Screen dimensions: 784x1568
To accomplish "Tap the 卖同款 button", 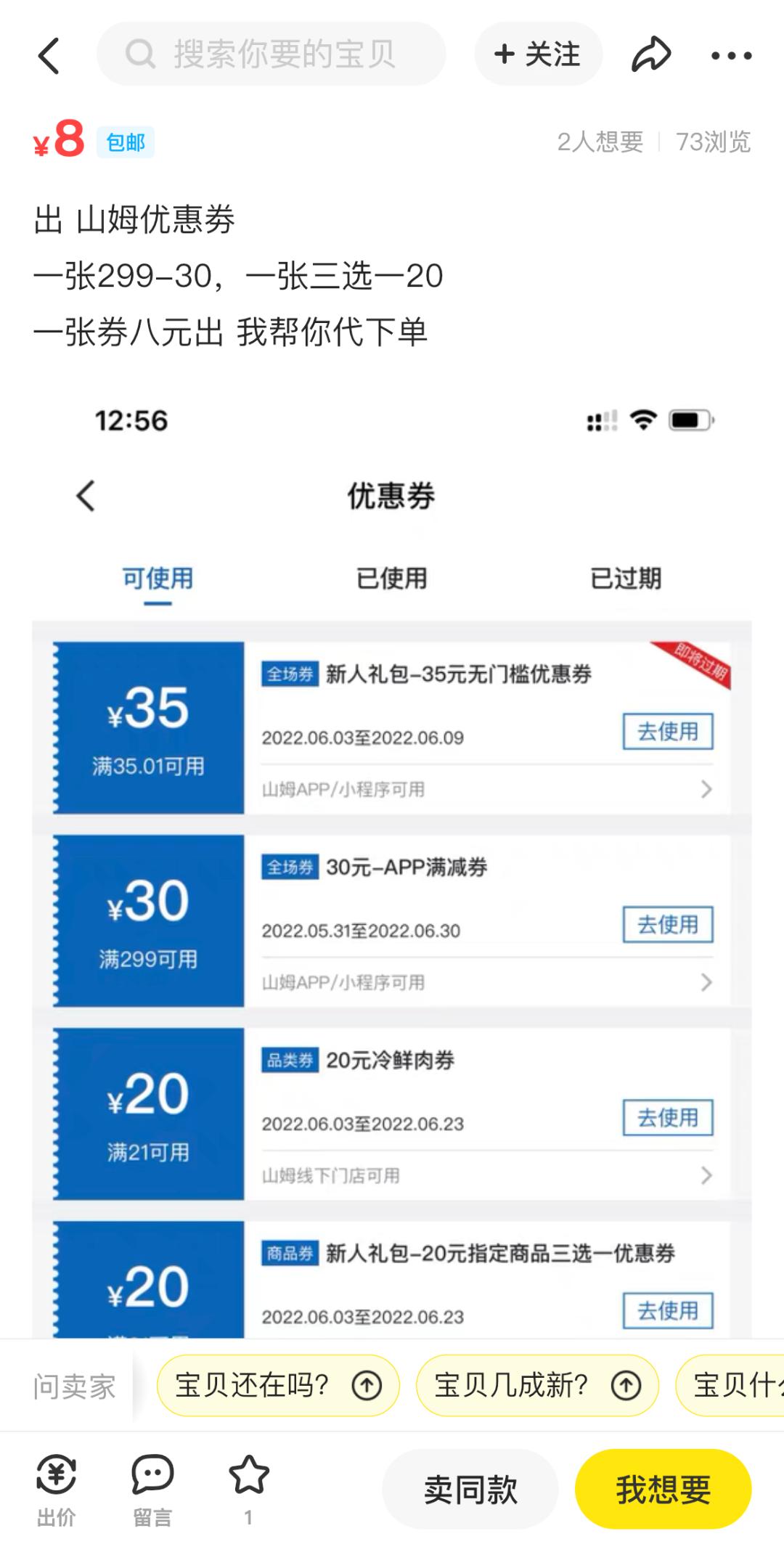I will coord(470,1488).
